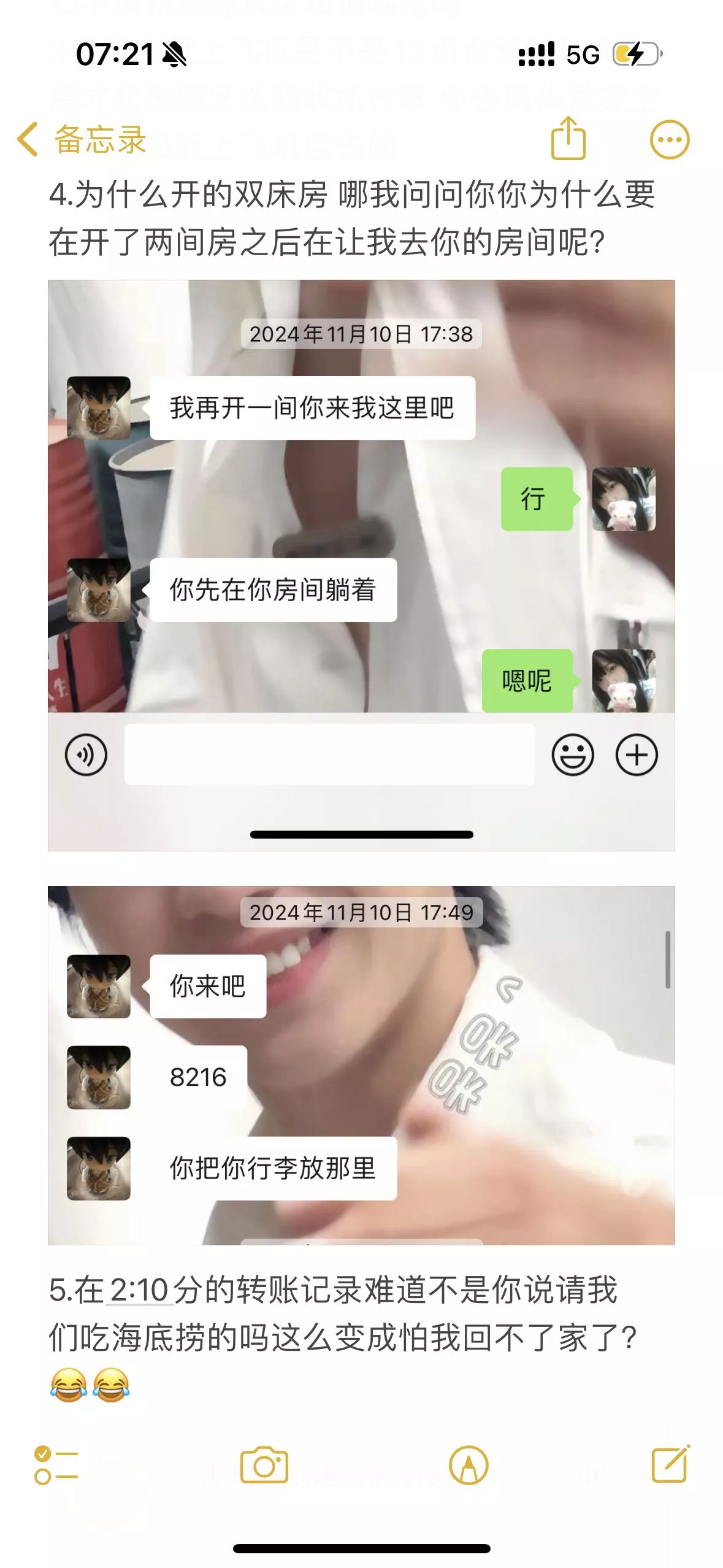
Task: Open the more options menu
Action: [x=669, y=140]
